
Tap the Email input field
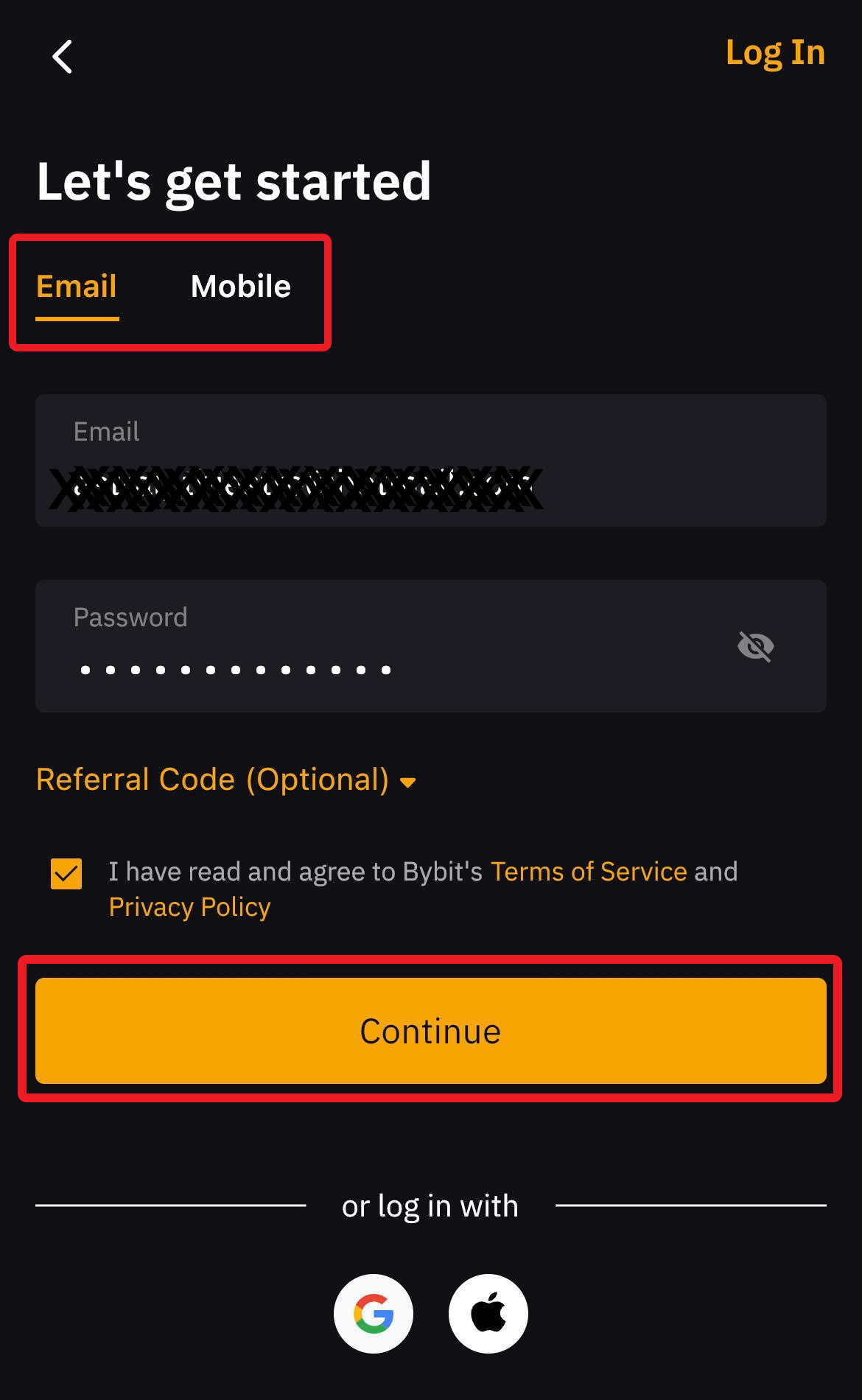tap(431, 461)
